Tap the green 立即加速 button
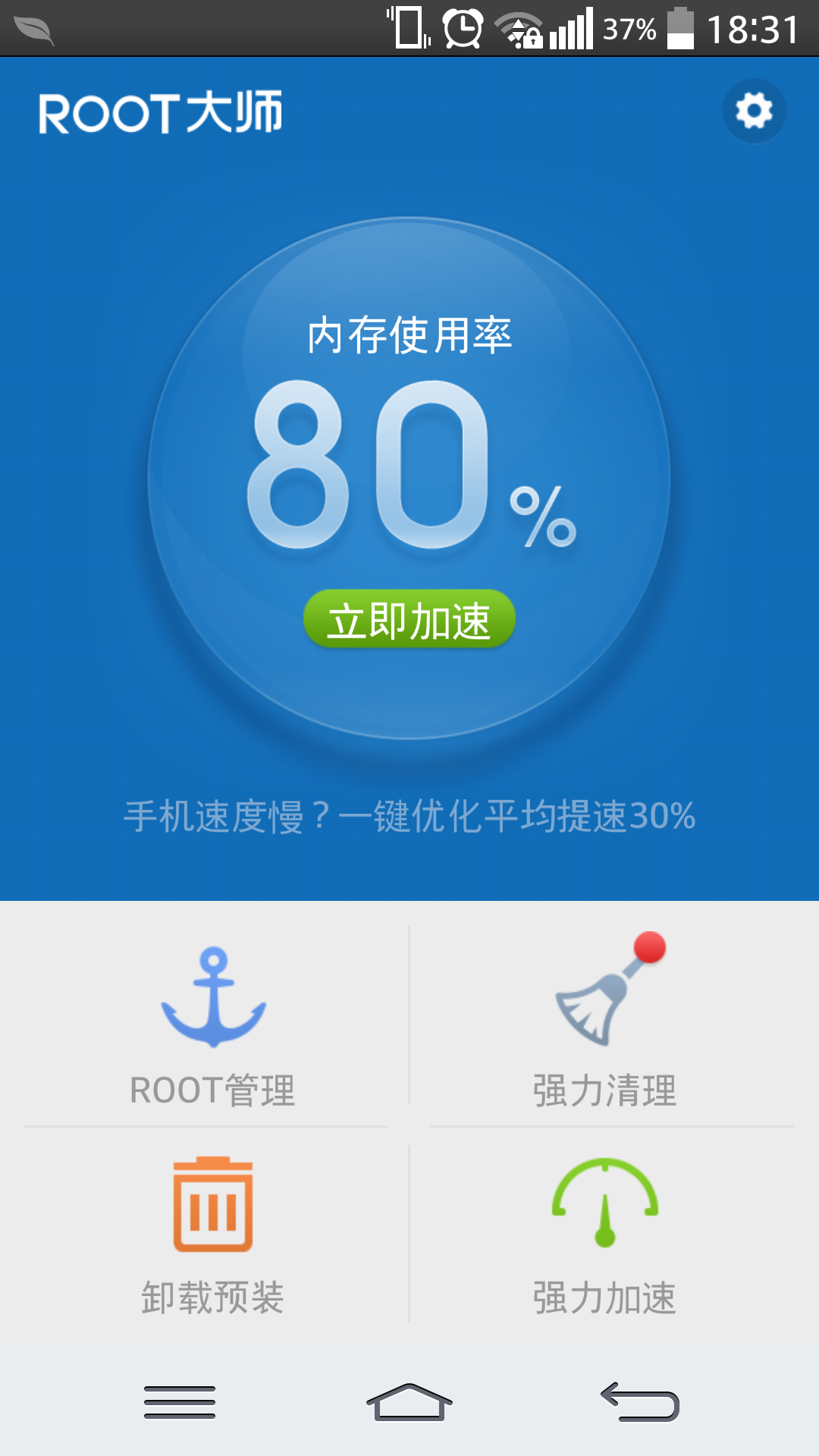This screenshot has width=819, height=1456. pyautogui.click(x=409, y=619)
